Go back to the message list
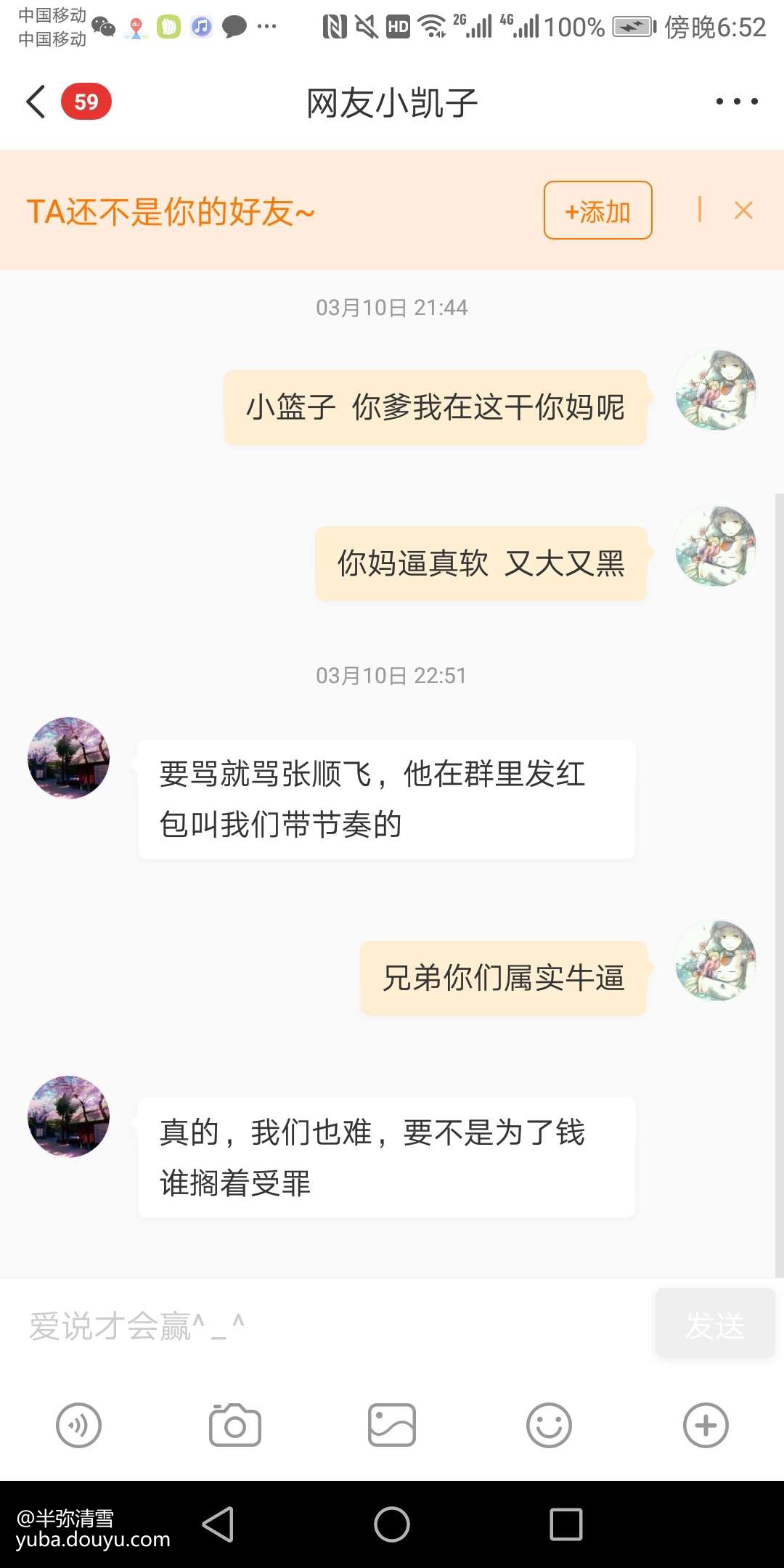 pos(36,102)
